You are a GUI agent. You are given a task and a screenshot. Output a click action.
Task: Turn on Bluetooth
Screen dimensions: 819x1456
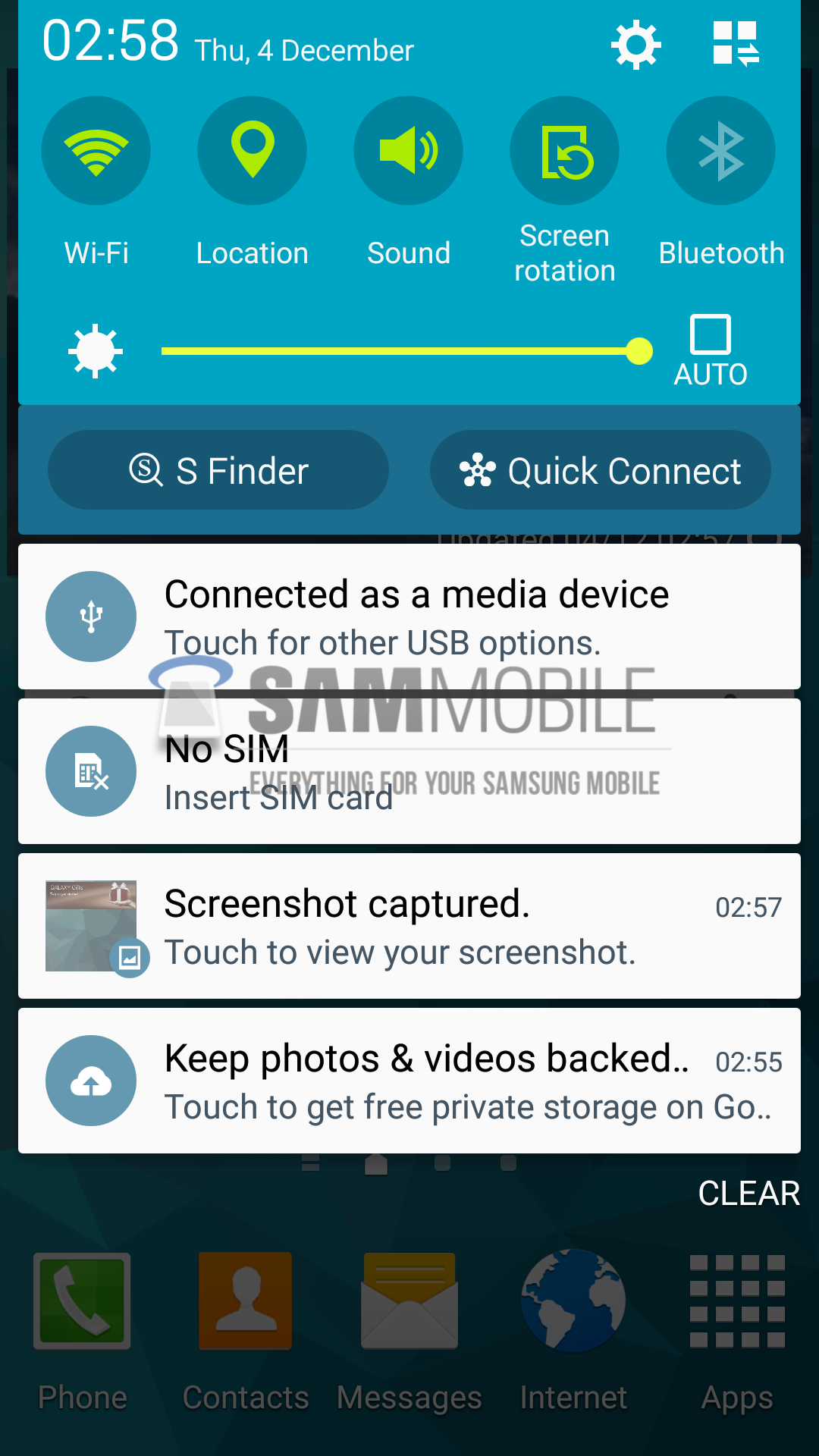(x=721, y=151)
